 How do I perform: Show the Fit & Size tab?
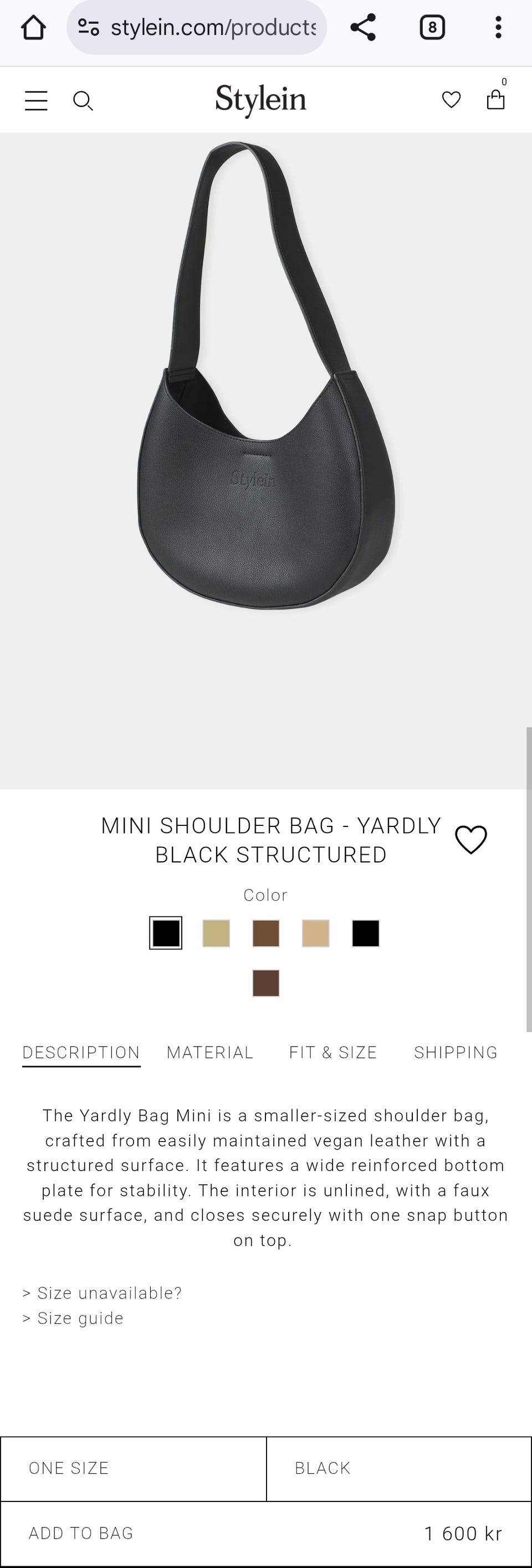click(332, 1052)
